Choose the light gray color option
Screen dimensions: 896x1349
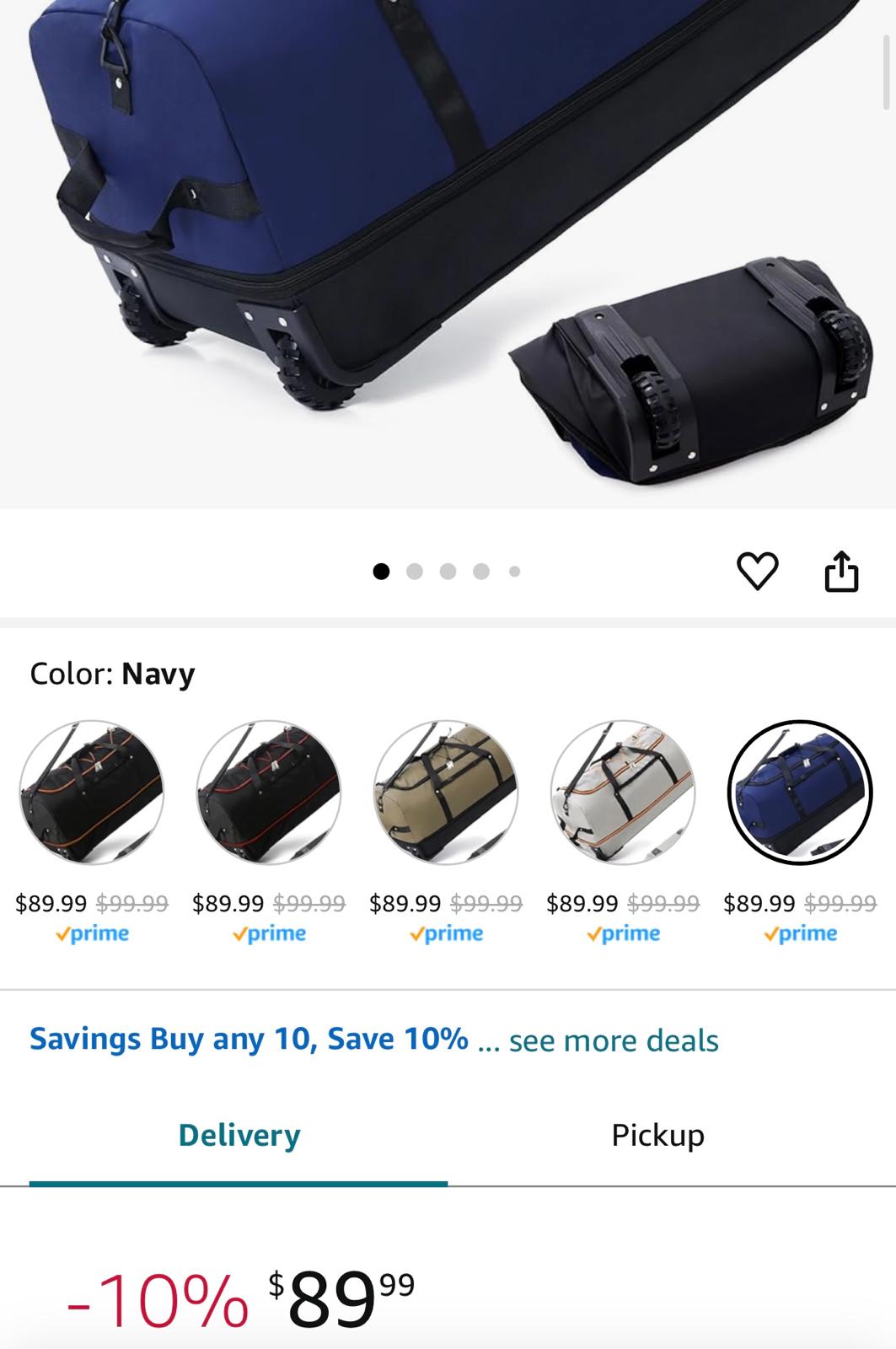[x=623, y=793]
